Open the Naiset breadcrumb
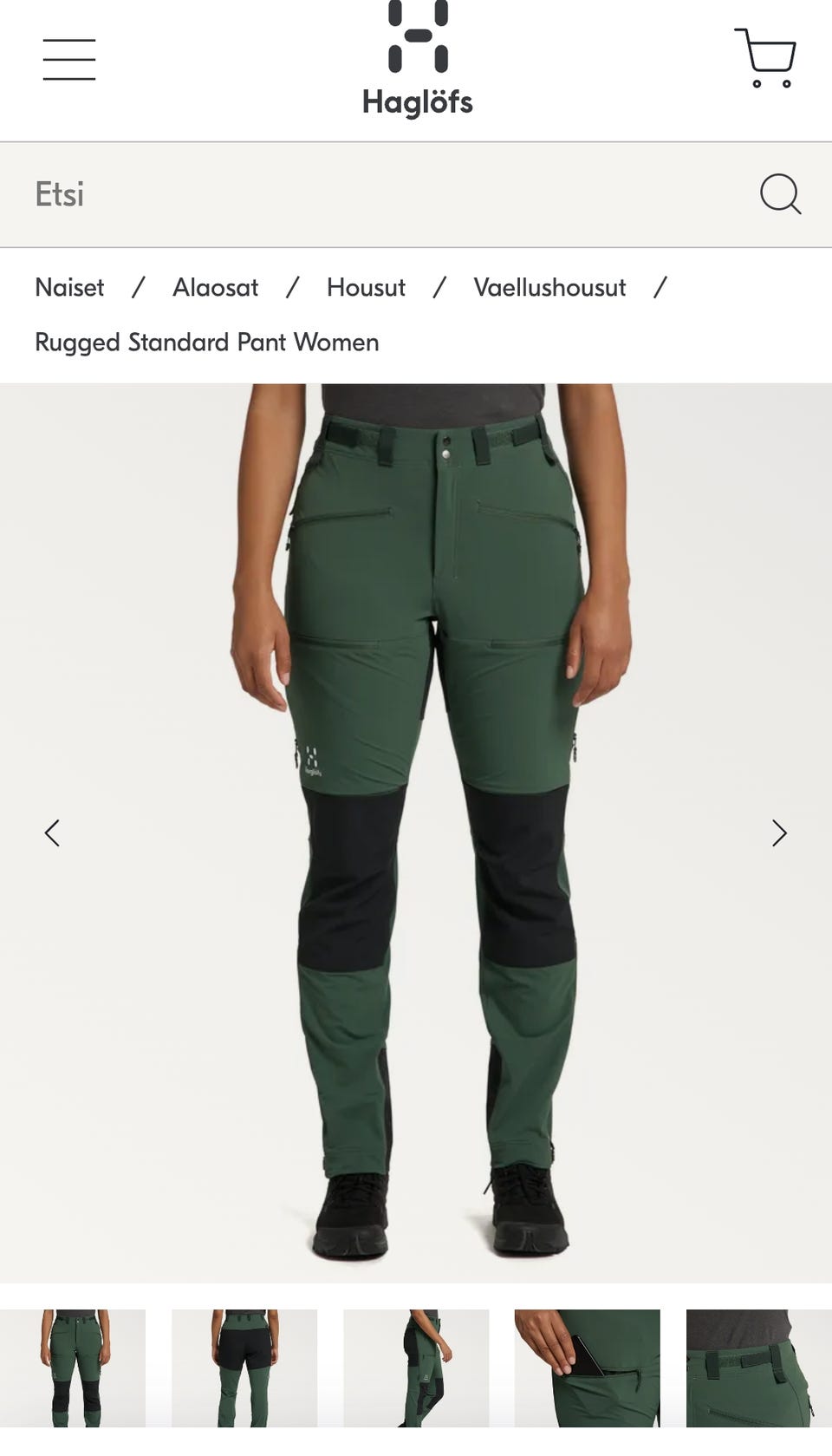832x1456 pixels. coord(69,287)
